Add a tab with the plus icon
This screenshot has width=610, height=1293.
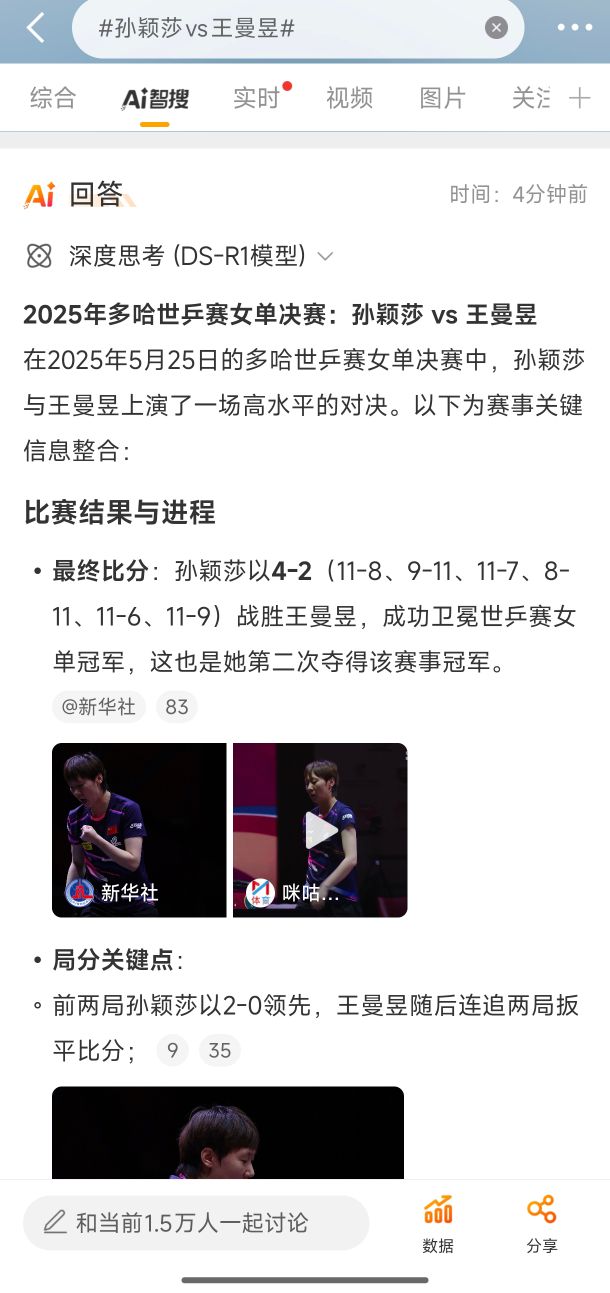pyautogui.click(x=579, y=97)
